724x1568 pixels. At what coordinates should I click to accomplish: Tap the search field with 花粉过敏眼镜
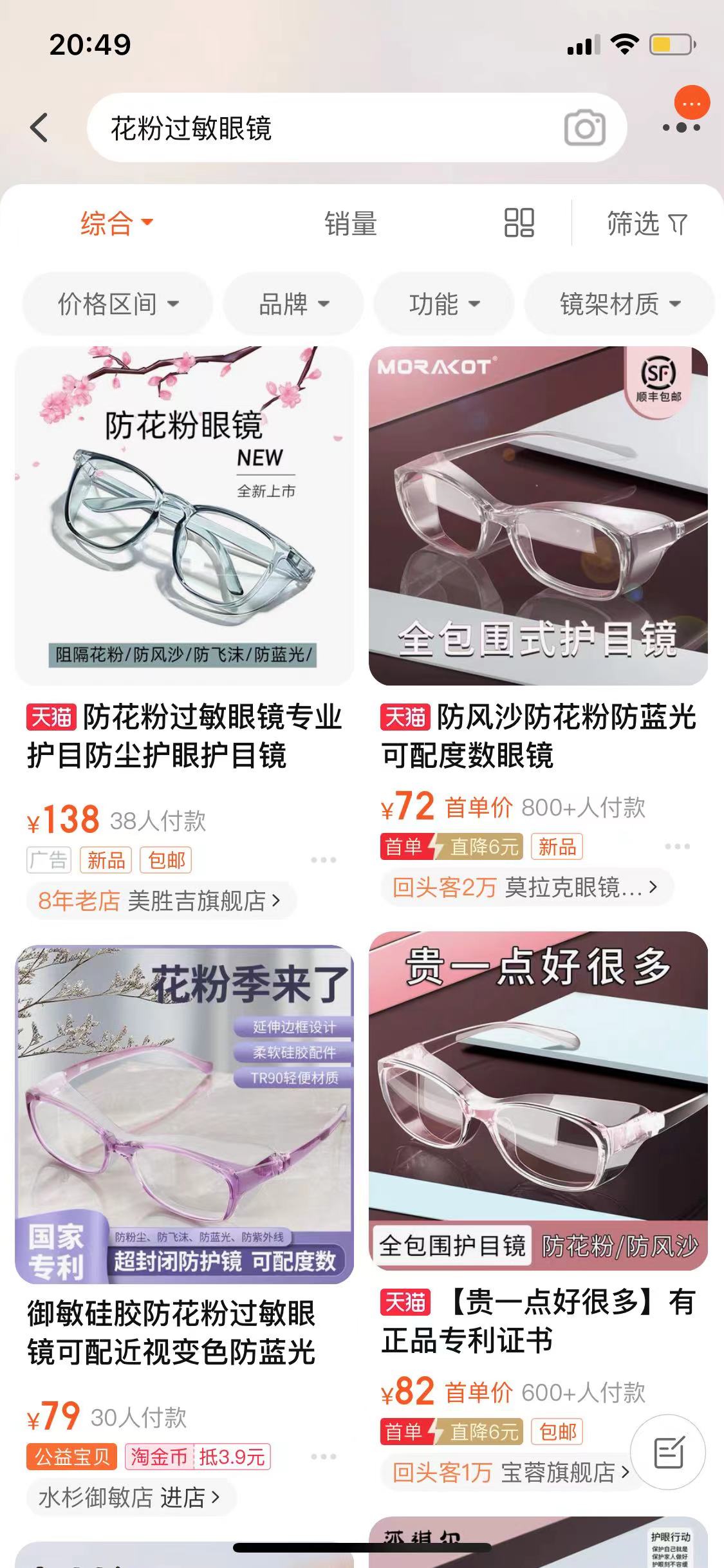pyautogui.click(x=322, y=128)
